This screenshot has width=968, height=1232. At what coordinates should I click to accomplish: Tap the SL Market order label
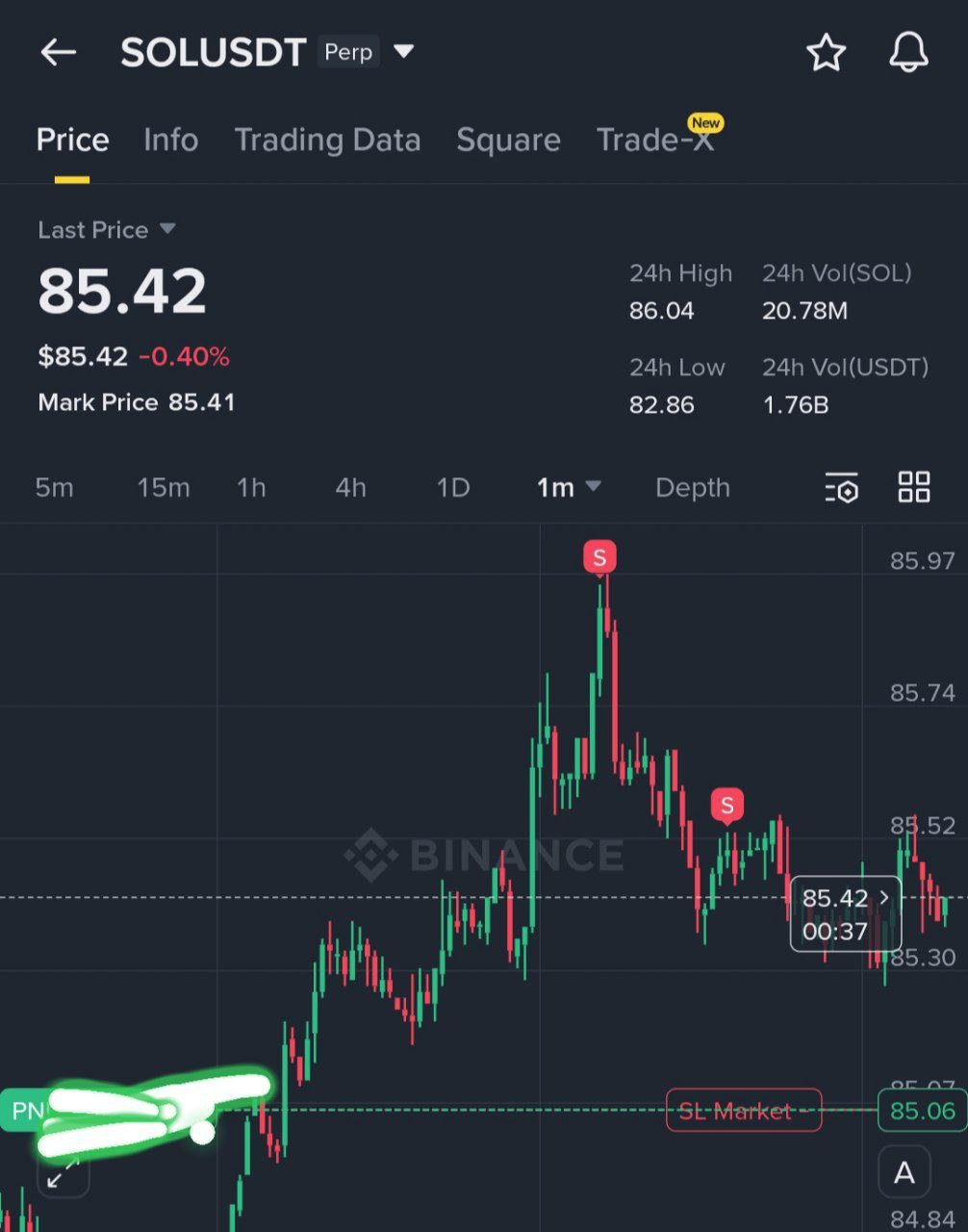743,1112
